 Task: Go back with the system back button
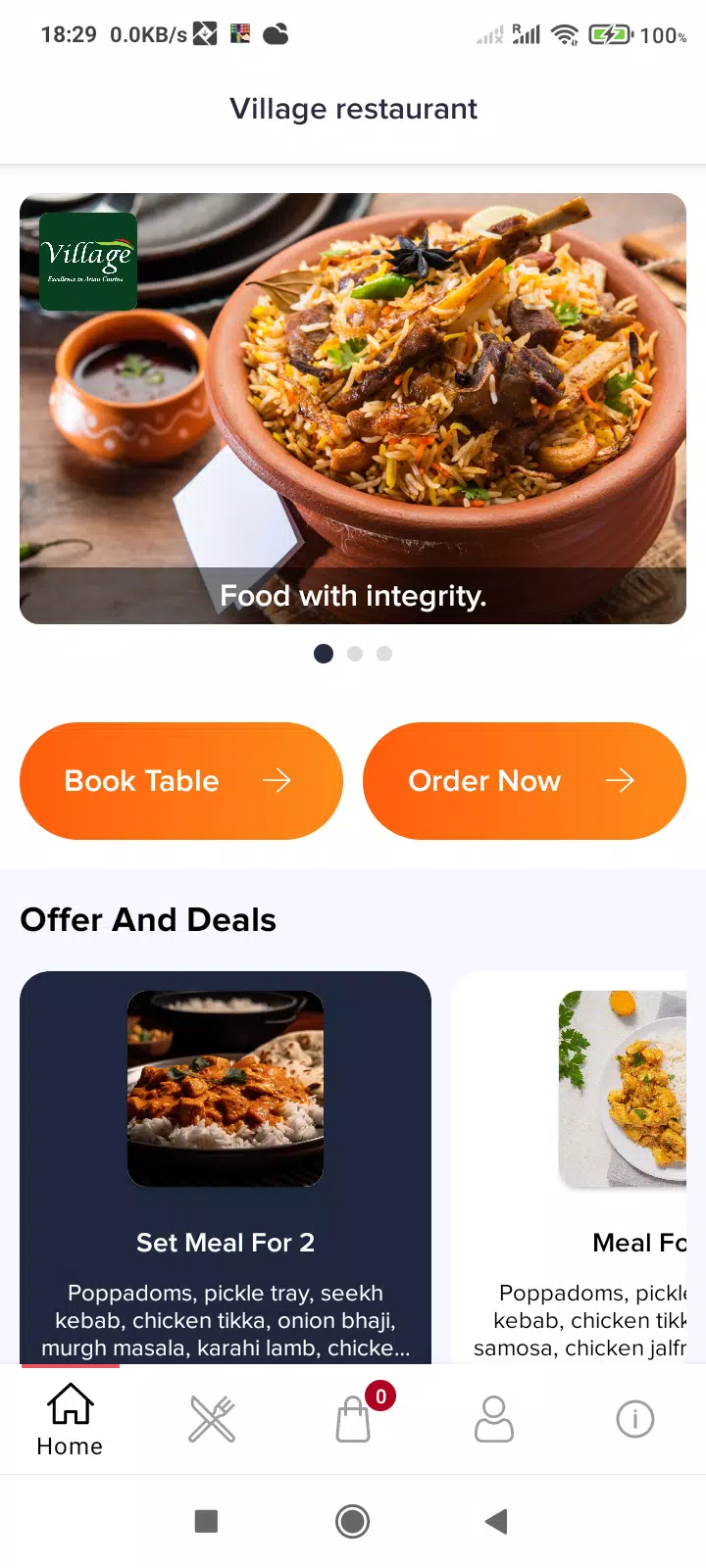(496, 1521)
